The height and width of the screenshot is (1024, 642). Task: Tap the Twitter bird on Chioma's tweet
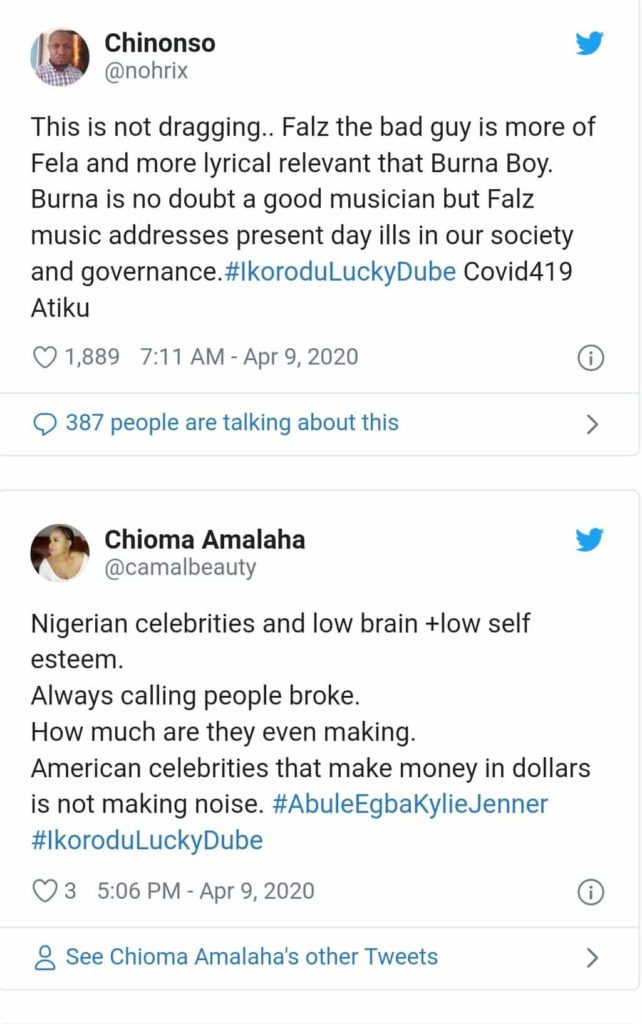point(589,540)
